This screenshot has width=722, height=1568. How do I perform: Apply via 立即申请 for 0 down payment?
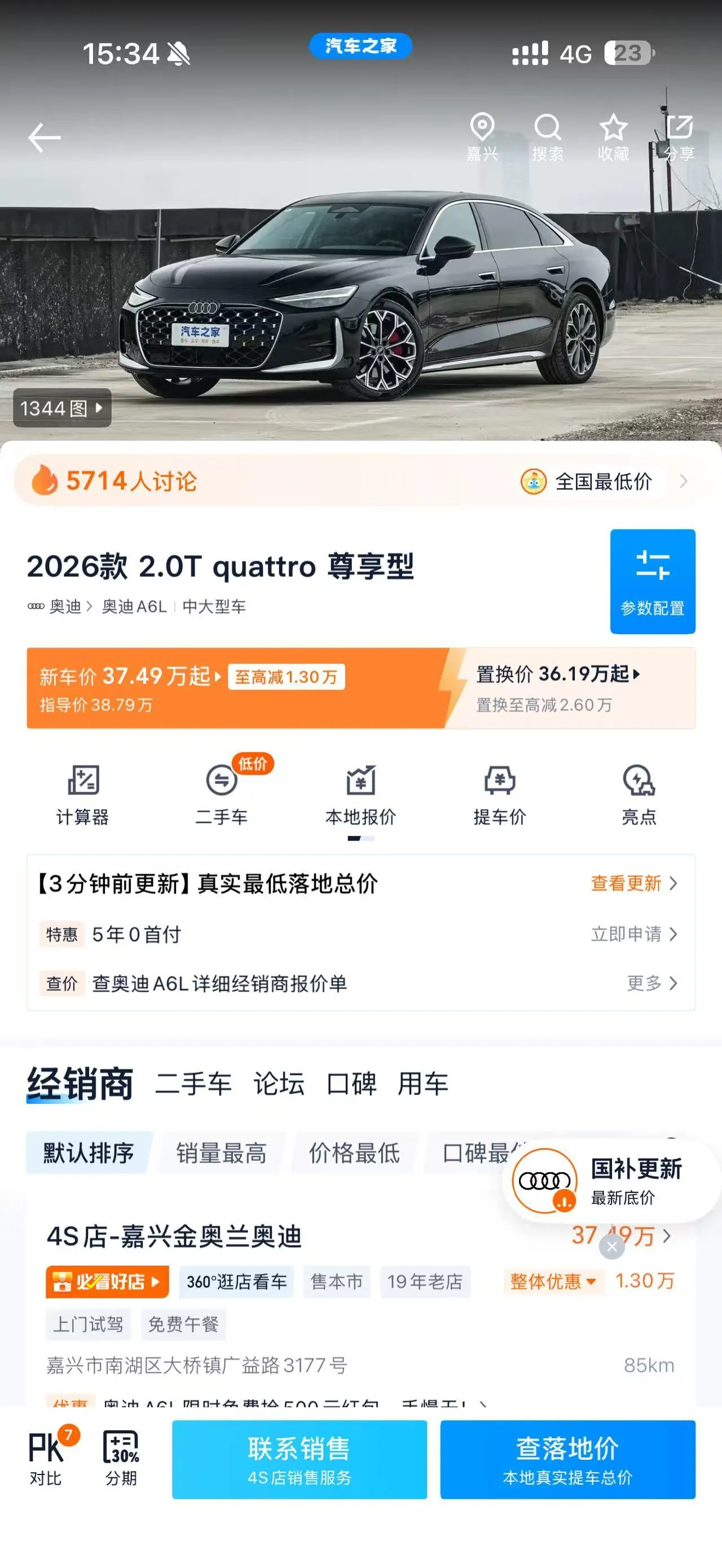point(634,934)
